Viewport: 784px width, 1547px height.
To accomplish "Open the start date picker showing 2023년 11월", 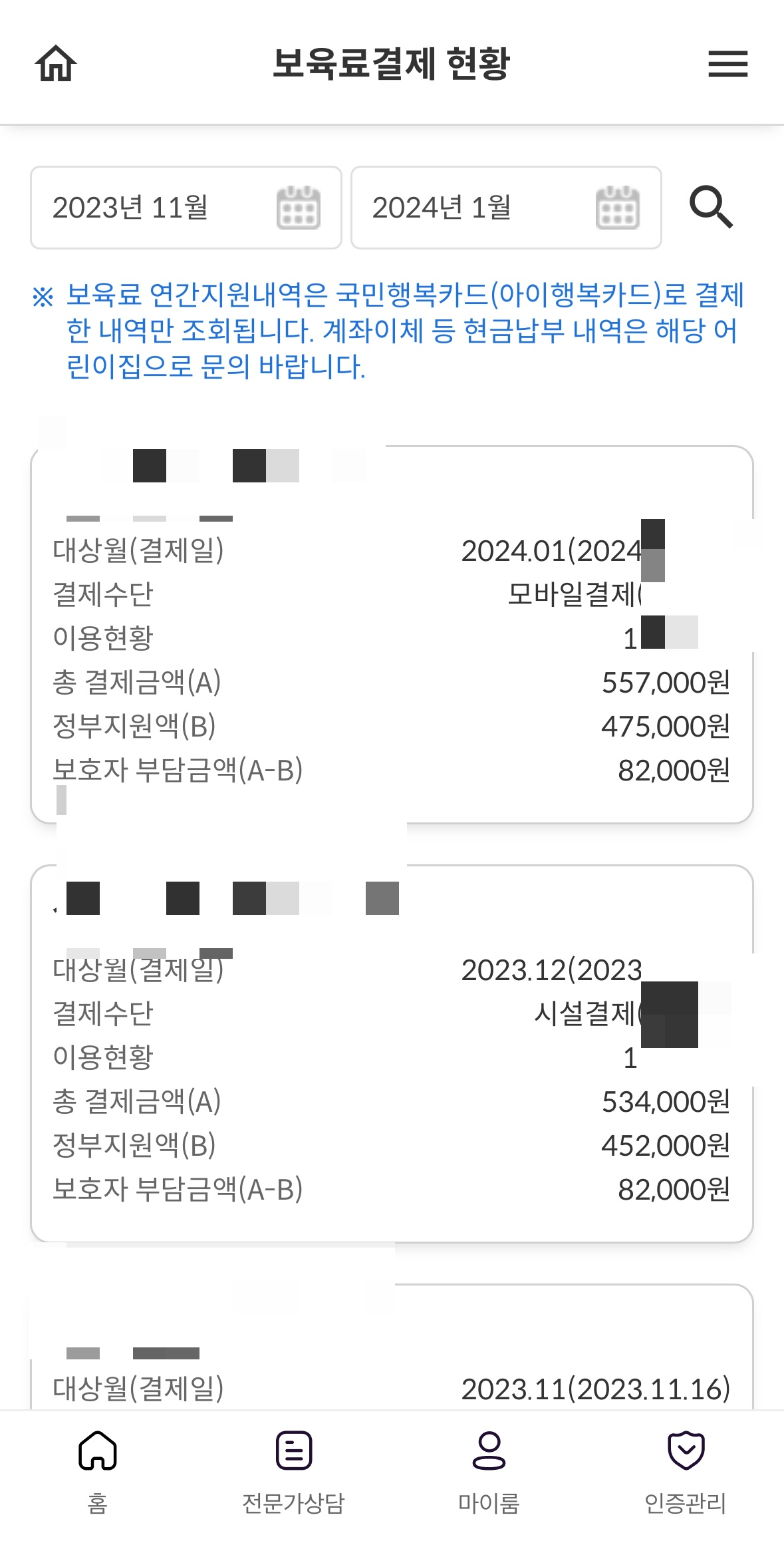I will coord(186,208).
